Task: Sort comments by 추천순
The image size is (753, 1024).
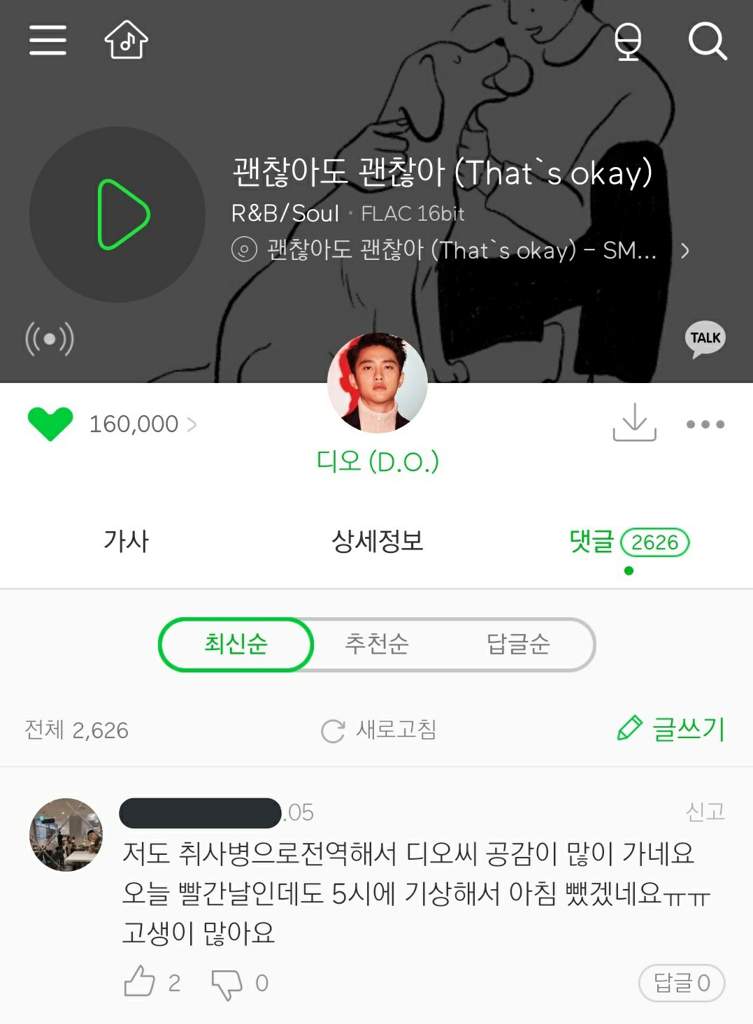Action: 377,644
